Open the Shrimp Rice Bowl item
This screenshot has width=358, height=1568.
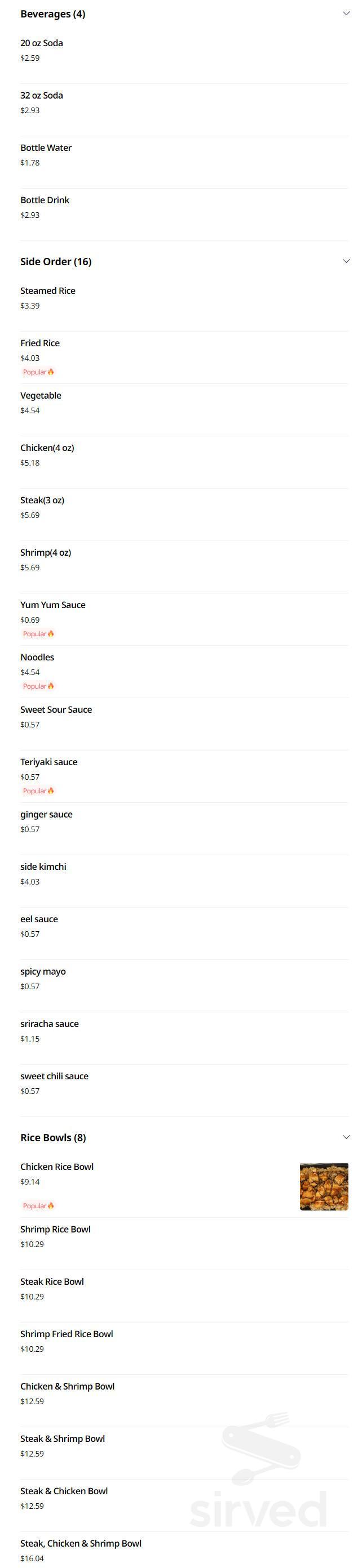(x=55, y=1229)
